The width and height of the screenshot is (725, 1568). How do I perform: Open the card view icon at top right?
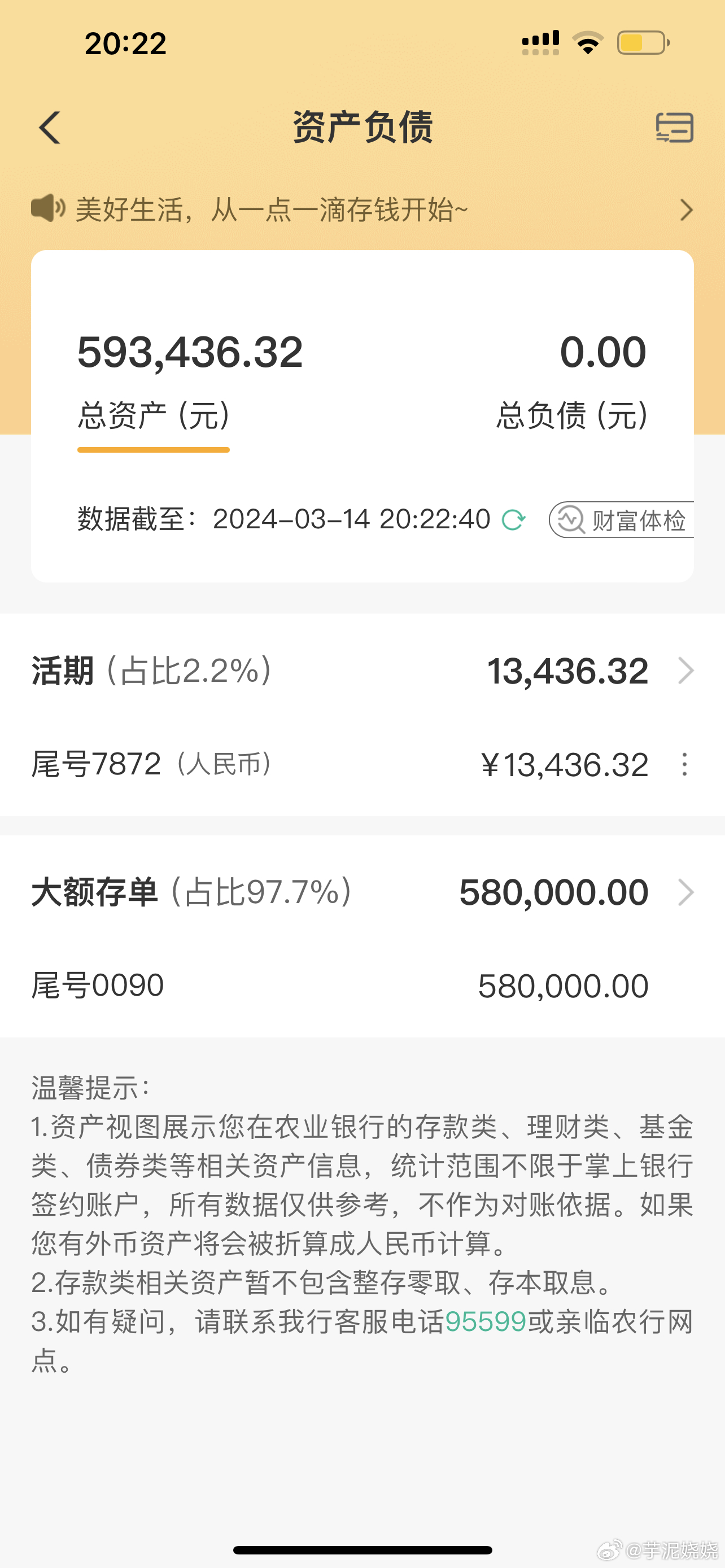[675, 128]
